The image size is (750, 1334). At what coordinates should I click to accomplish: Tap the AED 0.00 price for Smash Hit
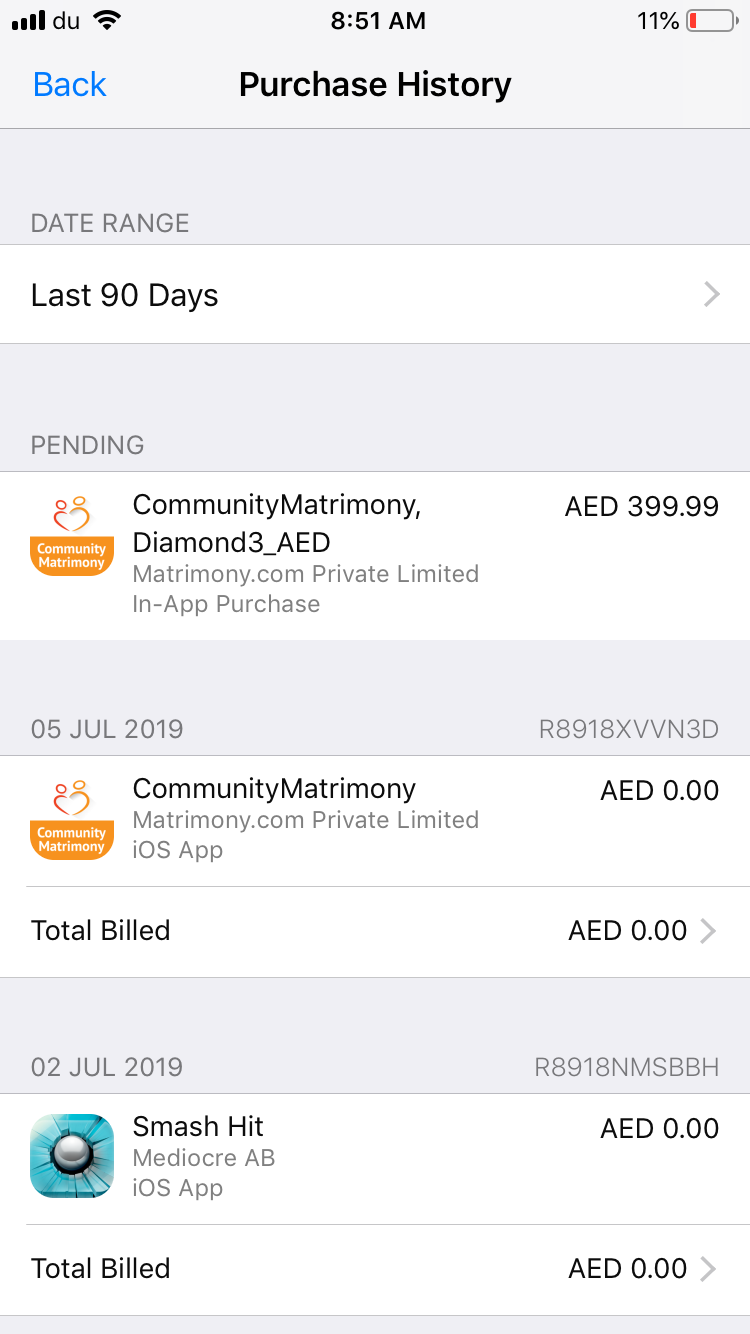pos(660,1128)
